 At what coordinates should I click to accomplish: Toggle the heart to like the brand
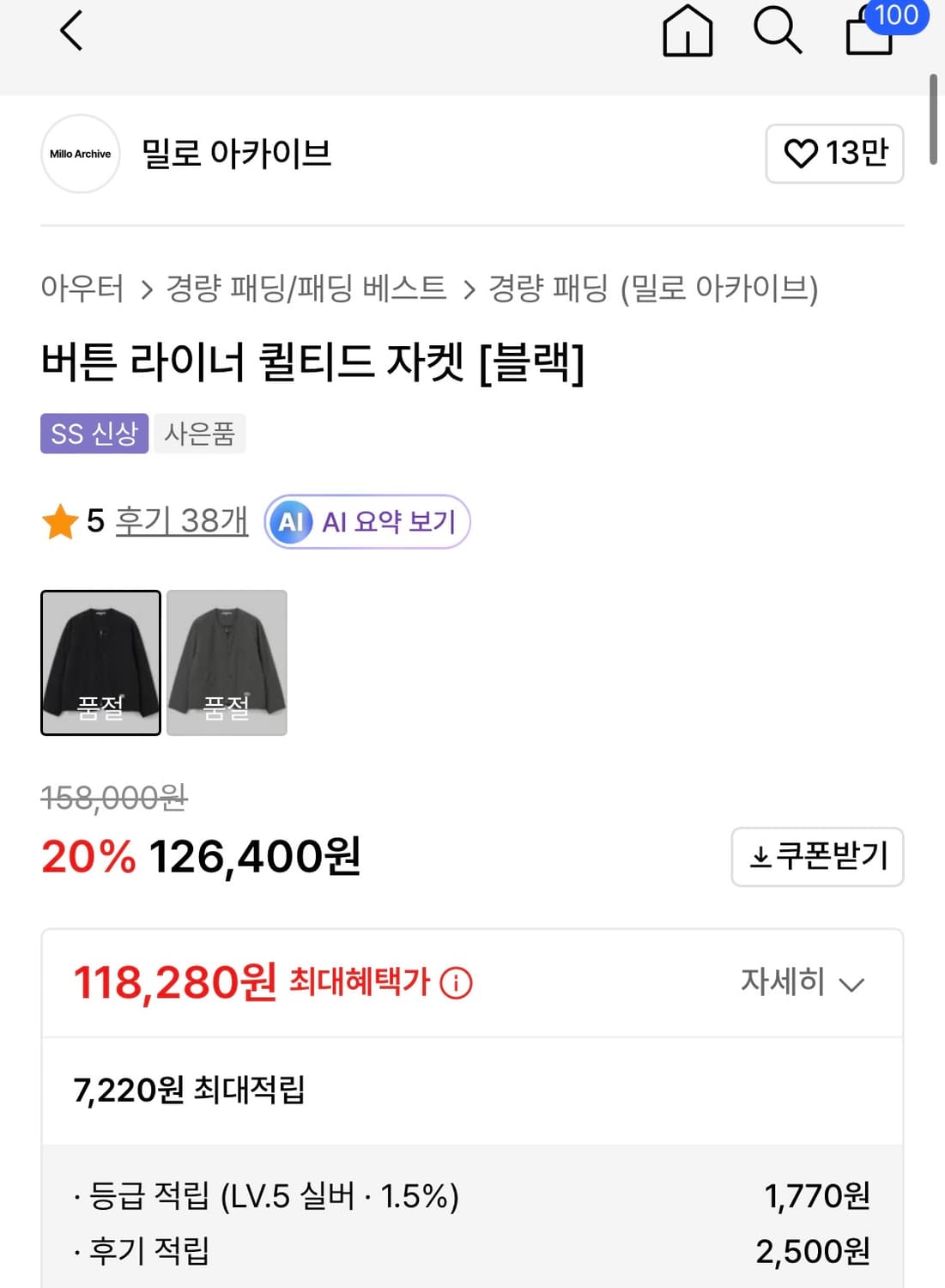pyautogui.click(x=801, y=154)
